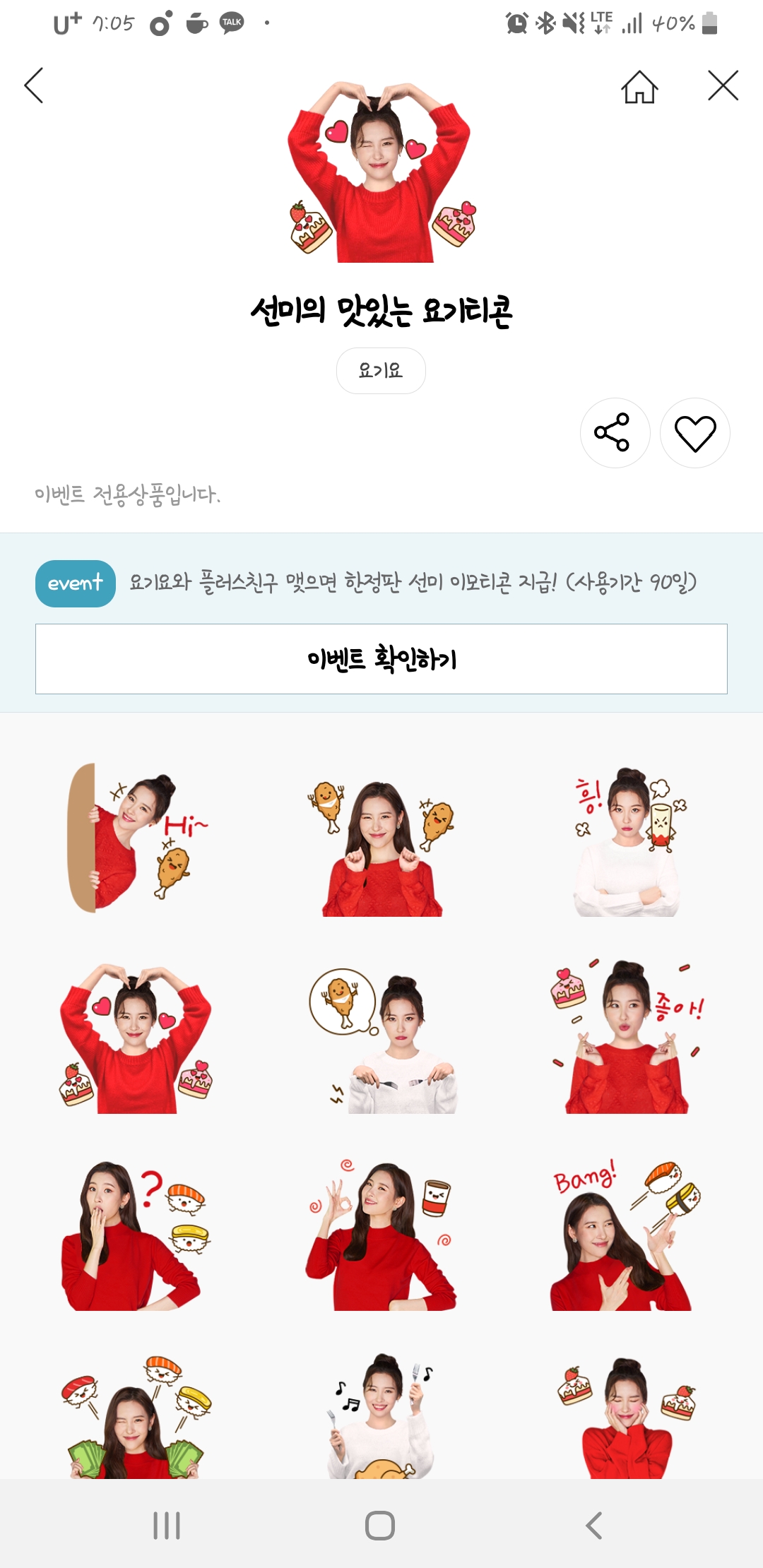Open recent apps from navigation bar

167,1526
